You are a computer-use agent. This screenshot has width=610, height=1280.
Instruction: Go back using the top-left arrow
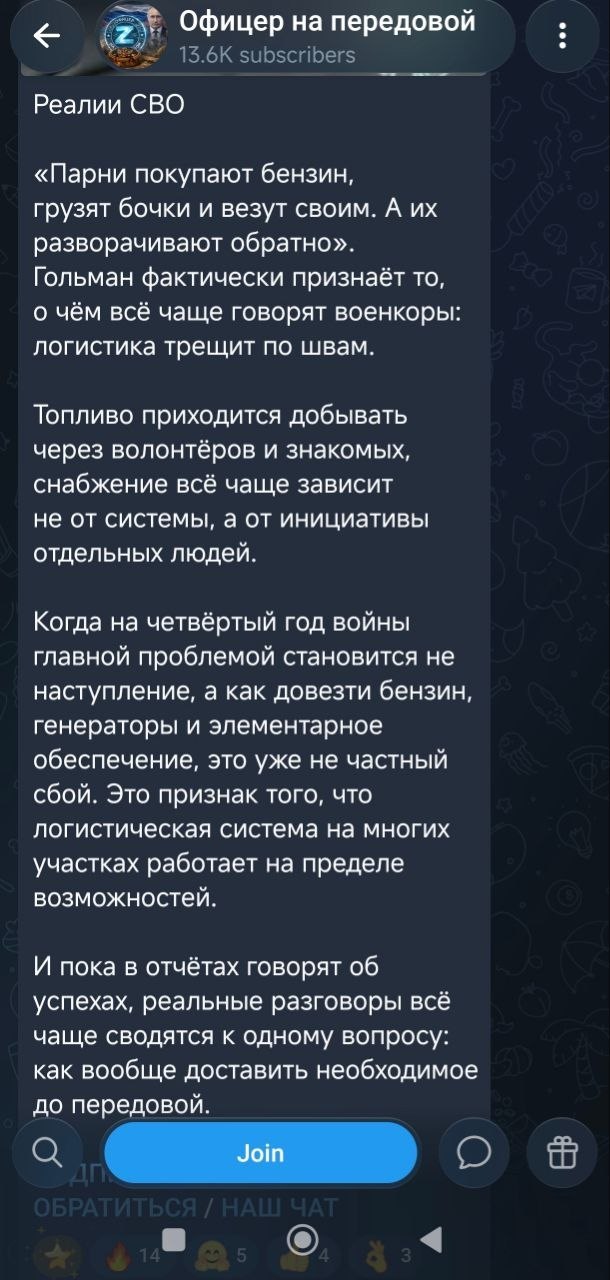46,37
